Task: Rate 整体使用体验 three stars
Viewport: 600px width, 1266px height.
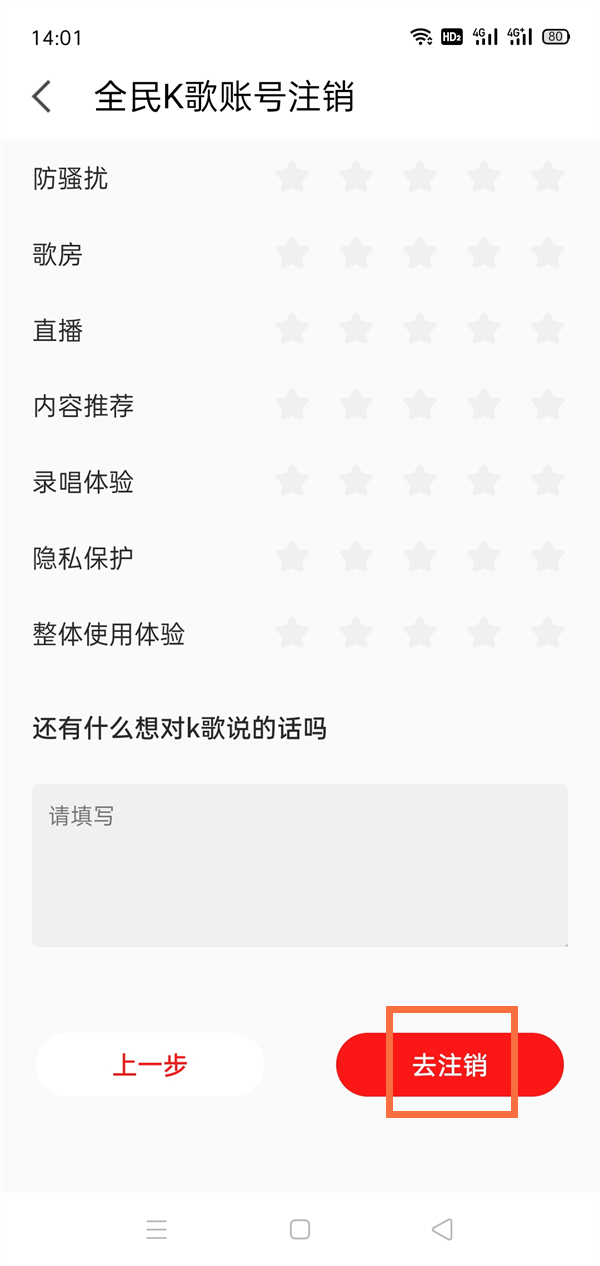Action: tap(420, 634)
